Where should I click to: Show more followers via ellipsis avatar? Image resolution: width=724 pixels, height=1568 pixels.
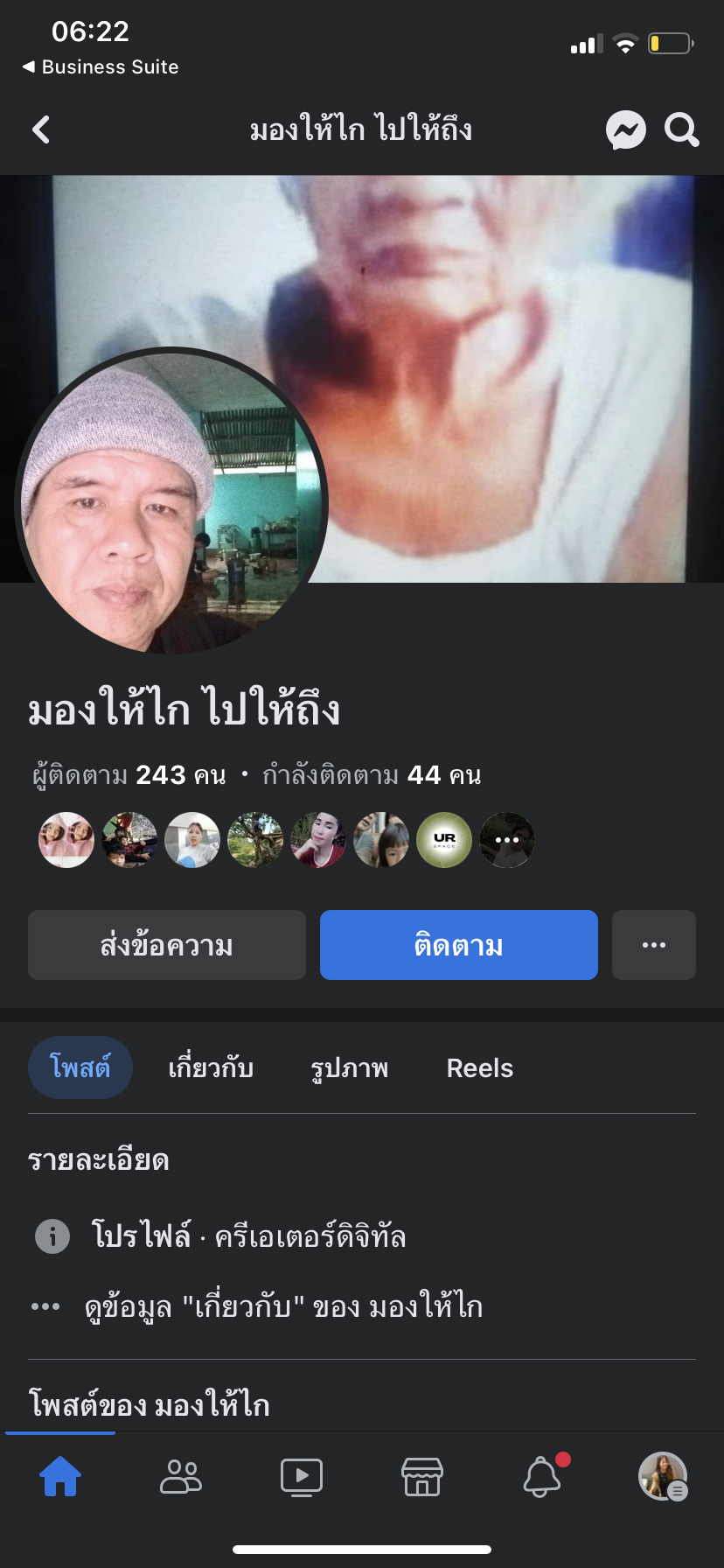pyautogui.click(x=507, y=840)
